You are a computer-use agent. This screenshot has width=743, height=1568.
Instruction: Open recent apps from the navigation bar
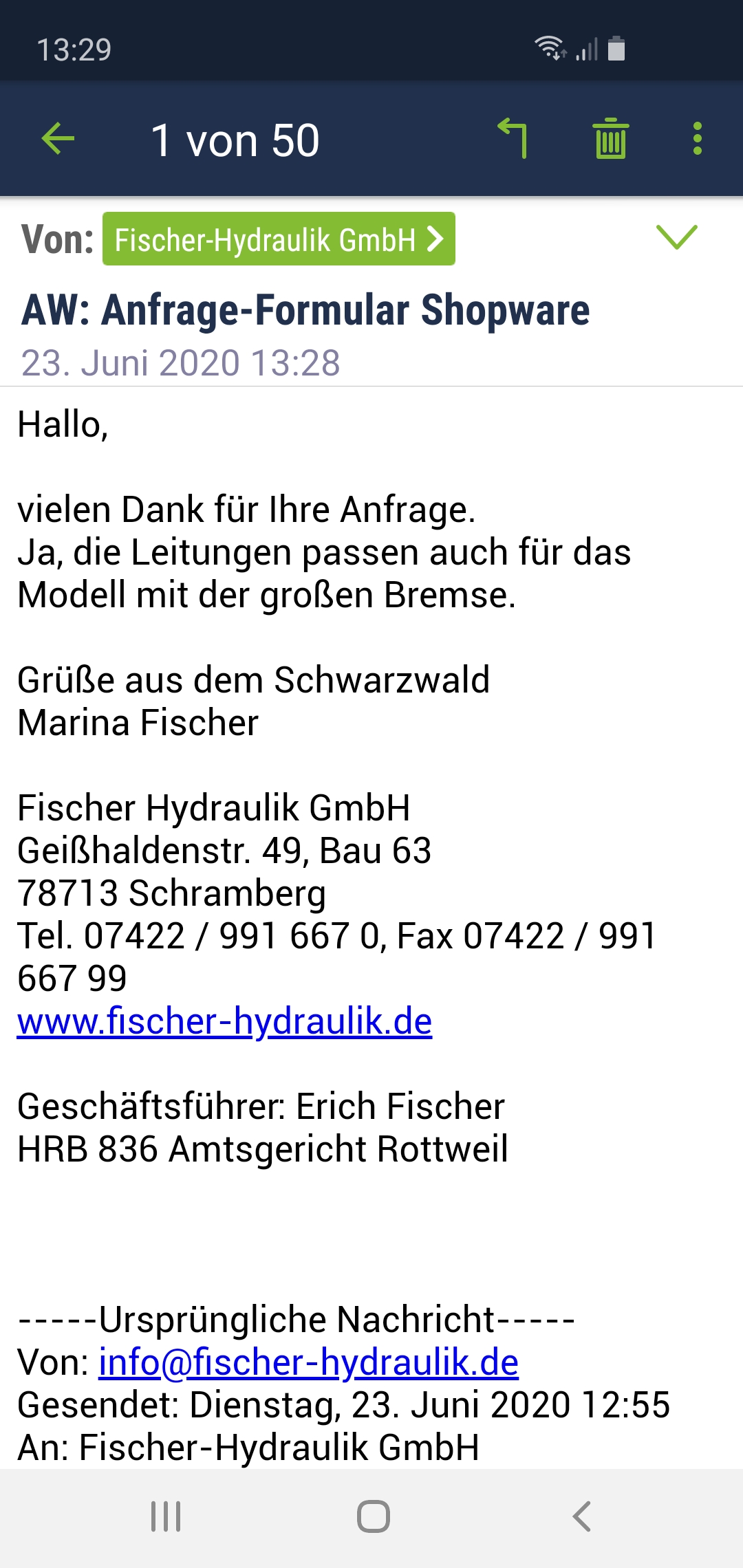(166, 1516)
